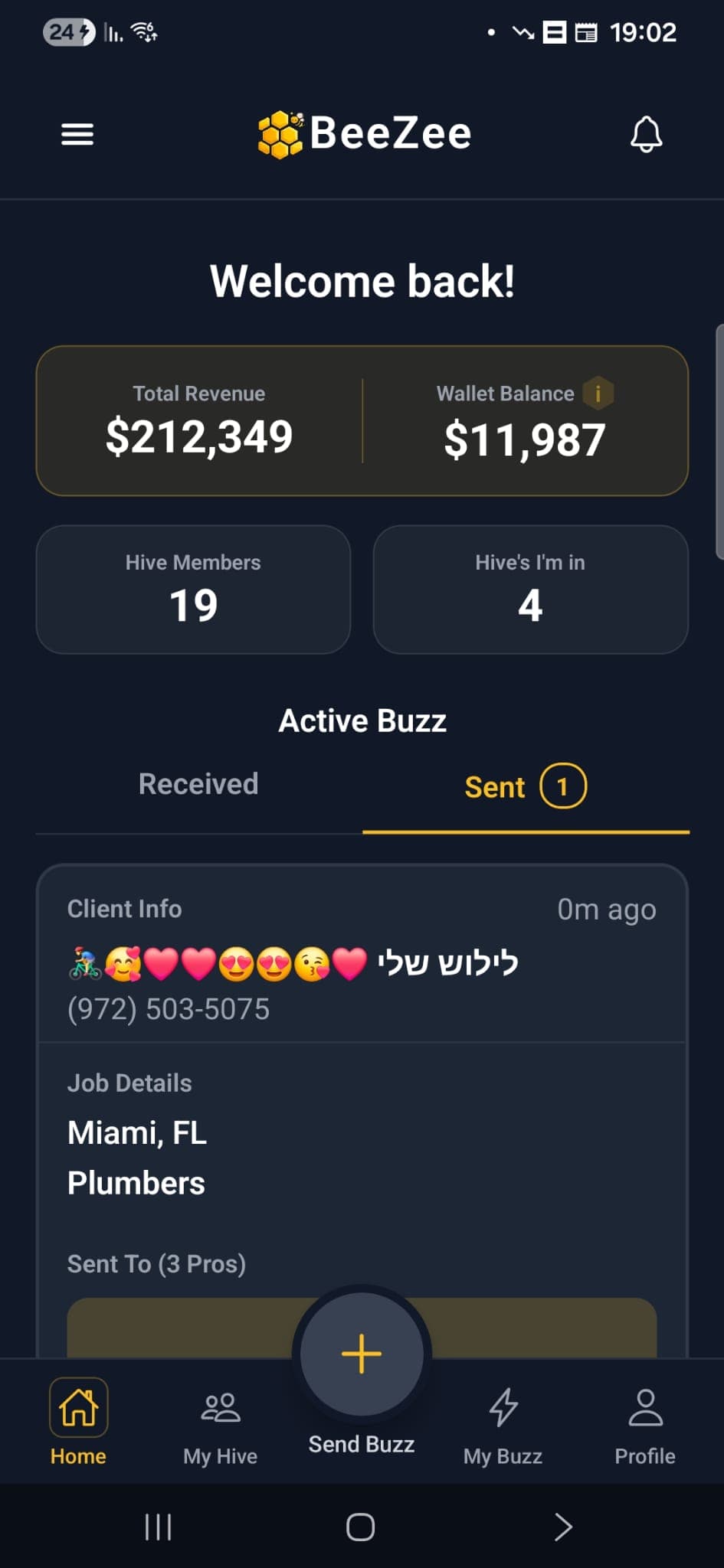
Task: Open the Miami, FL Plumbers buzz card
Action: coord(362,1133)
